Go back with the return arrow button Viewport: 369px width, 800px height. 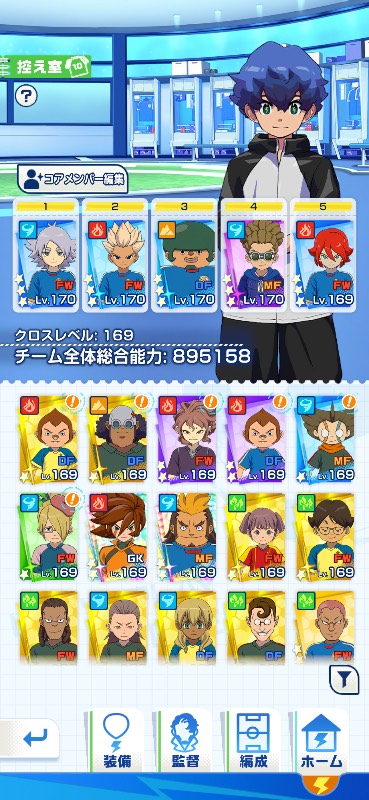pyautogui.click(x=30, y=738)
